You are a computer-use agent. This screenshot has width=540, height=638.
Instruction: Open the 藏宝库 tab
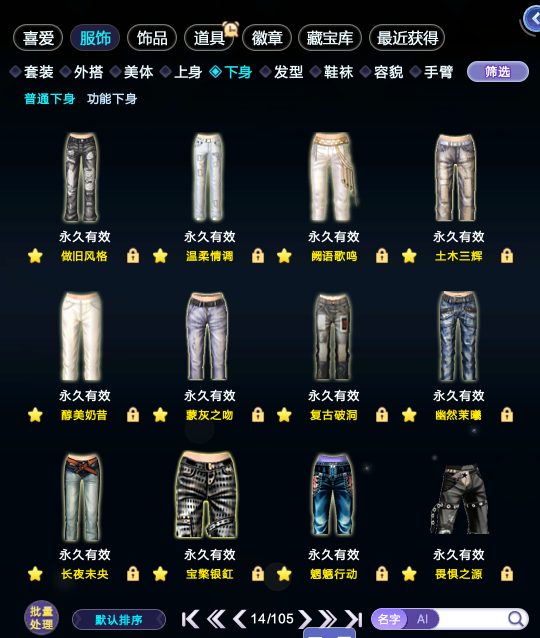pos(330,38)
